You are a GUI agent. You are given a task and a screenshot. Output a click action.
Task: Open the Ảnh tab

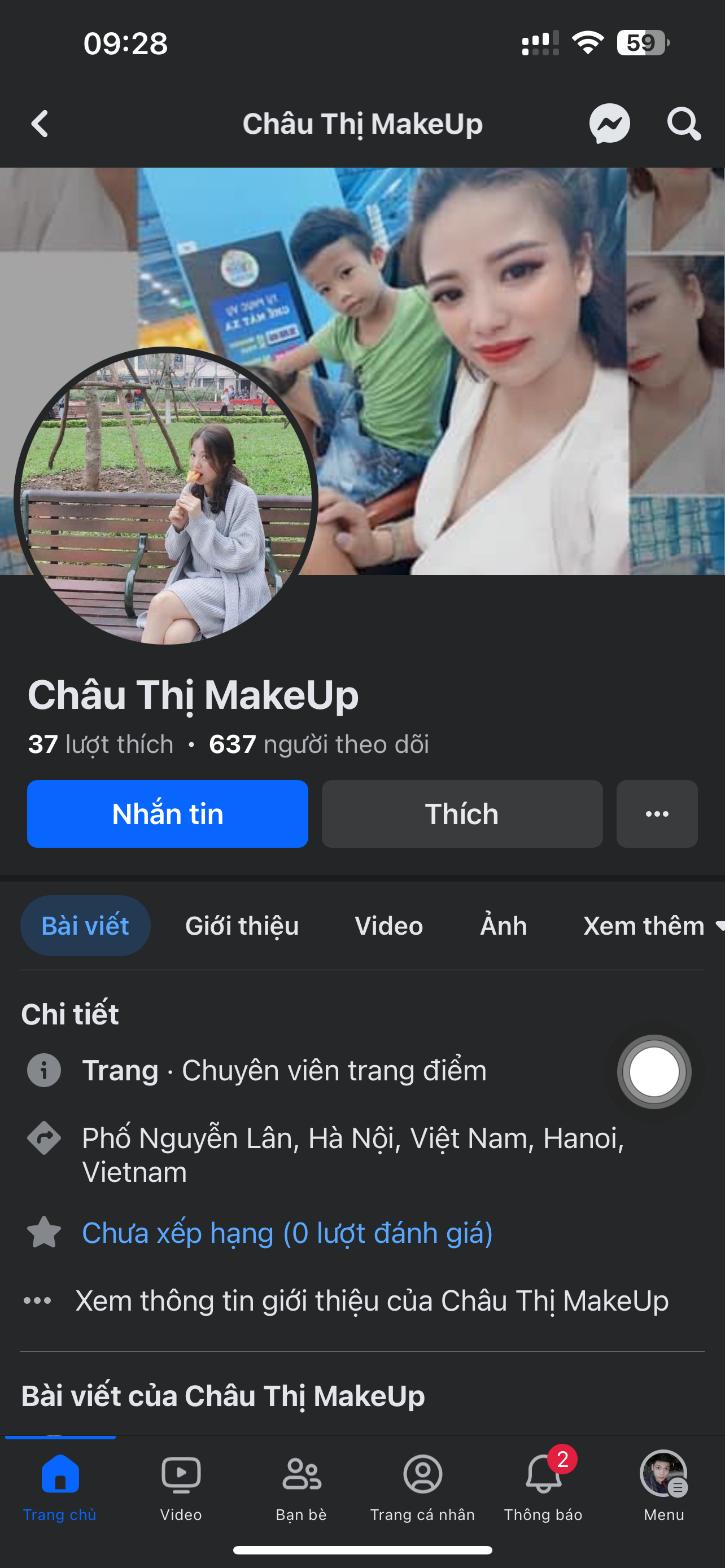[504, 926]
